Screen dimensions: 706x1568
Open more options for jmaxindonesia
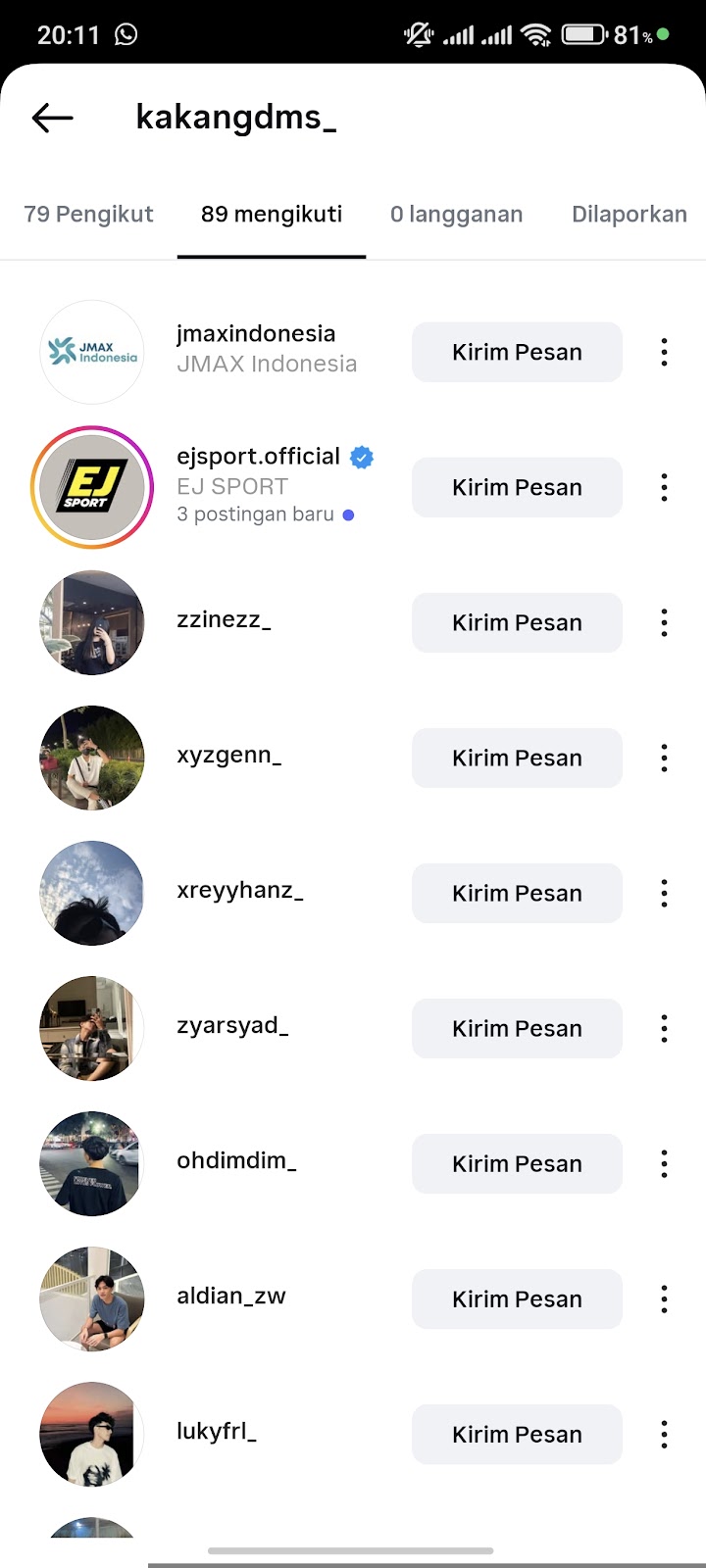click(664, 352)
